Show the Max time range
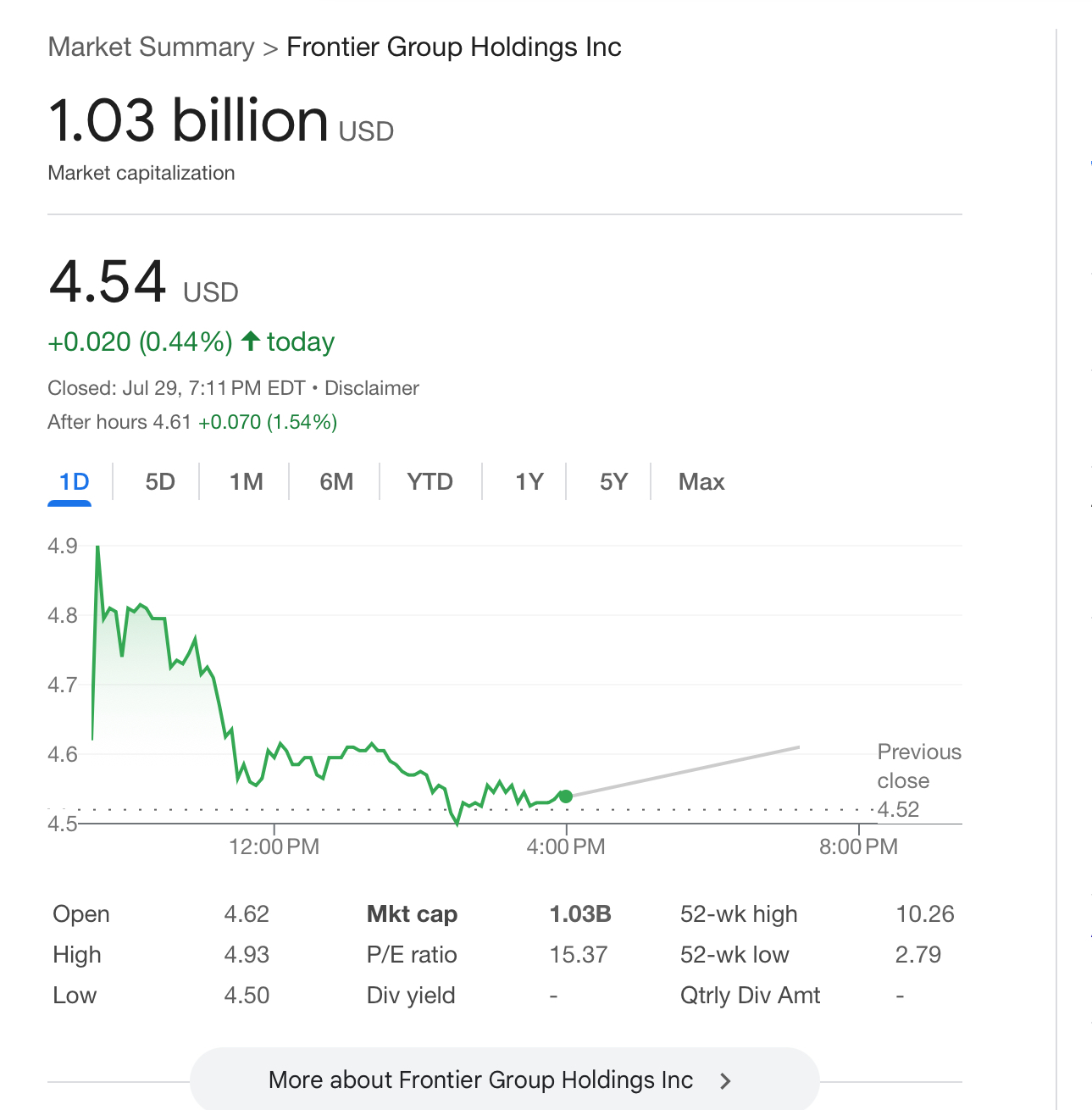Screen dimensions: 1092x1110 701,482
